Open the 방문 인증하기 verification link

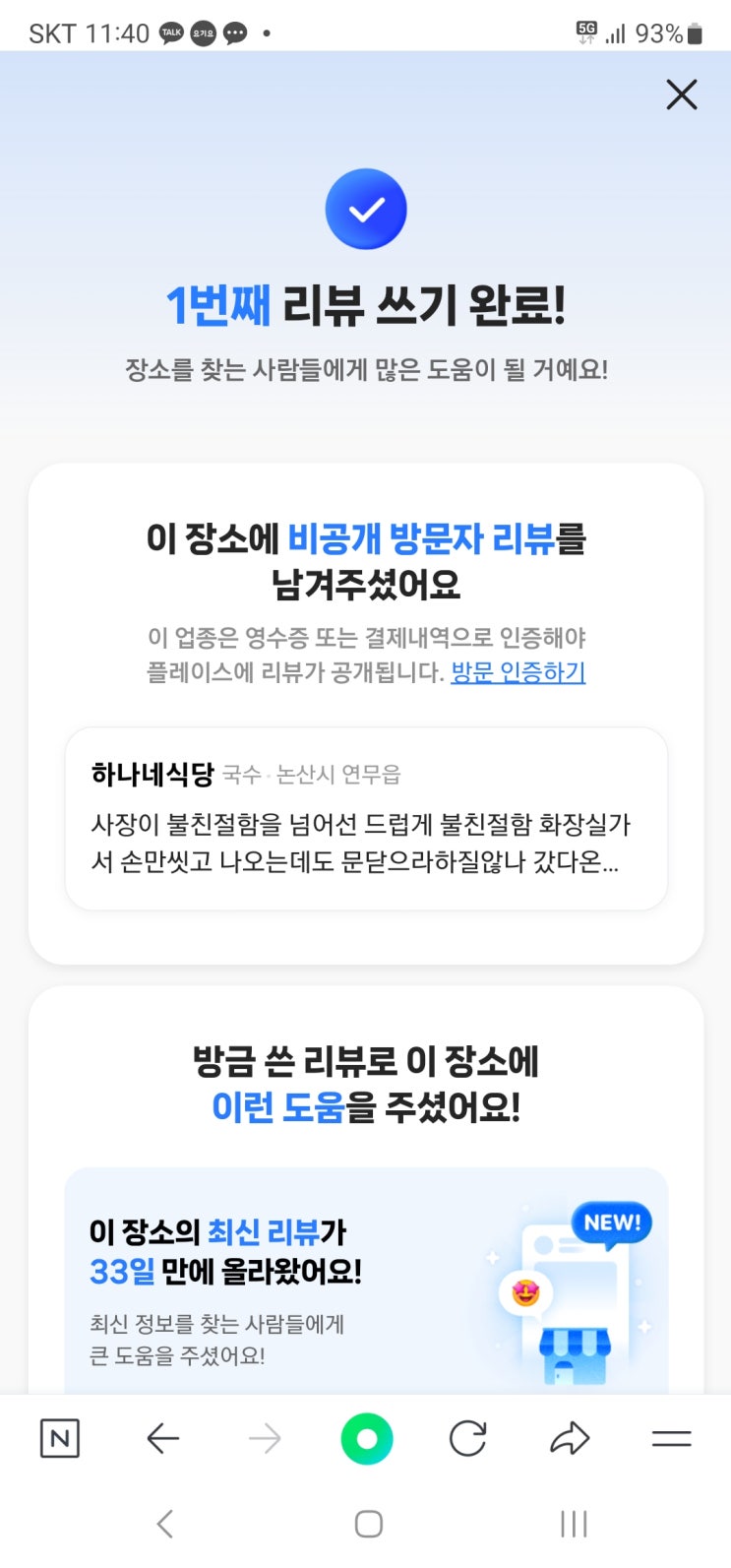coord(518,671)
